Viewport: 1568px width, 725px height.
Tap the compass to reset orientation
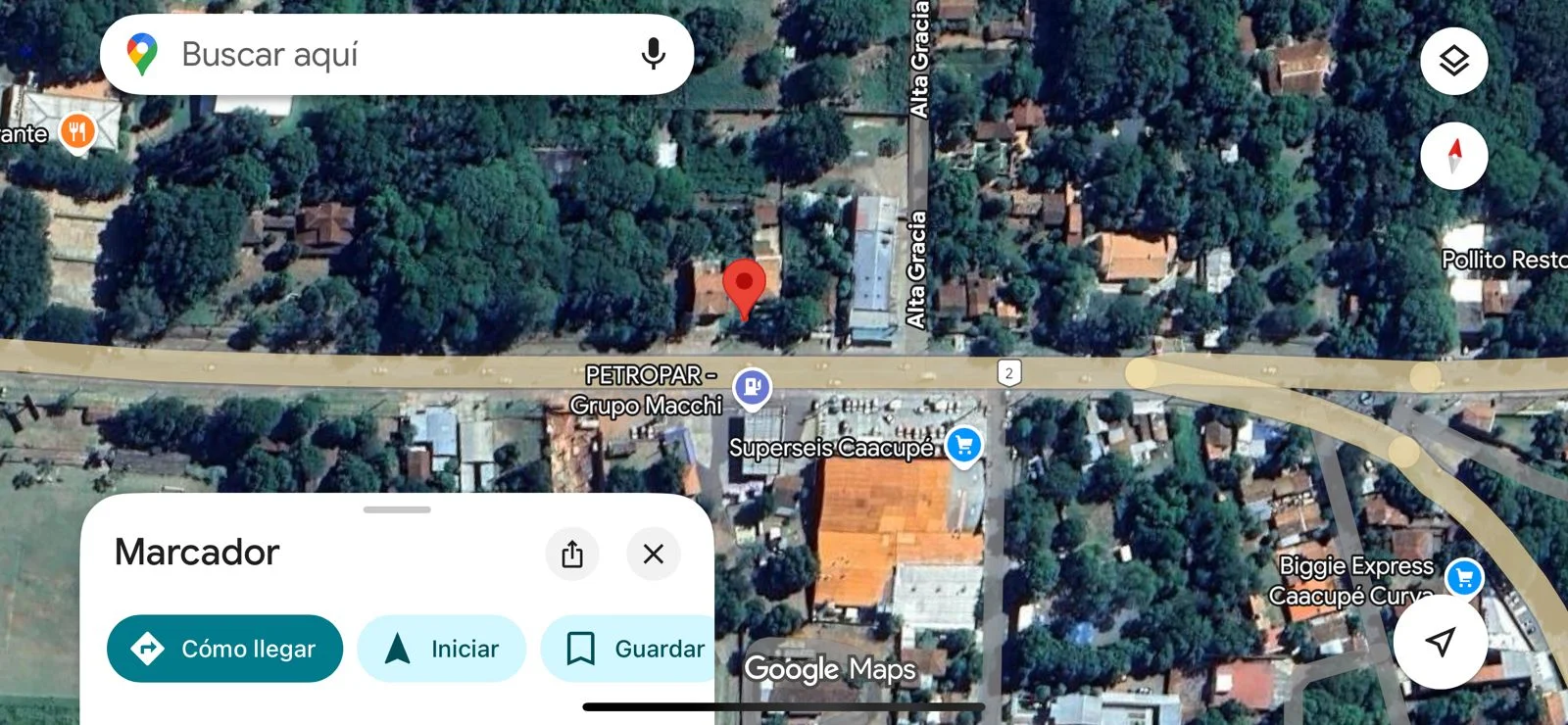pyautogui.click(x=1453, y=156)
